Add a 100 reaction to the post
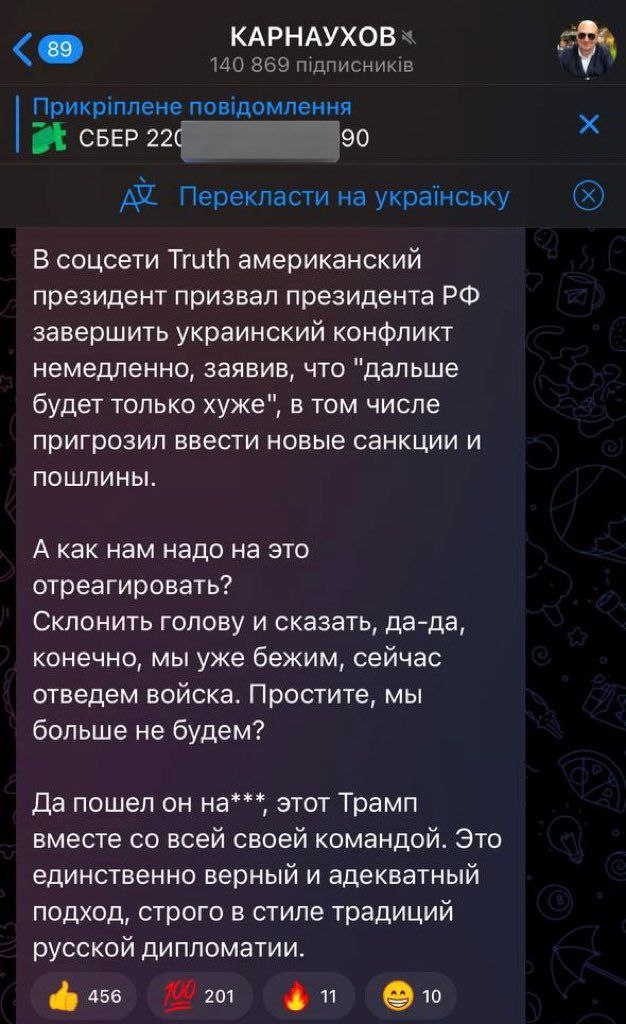 point(200,996)
